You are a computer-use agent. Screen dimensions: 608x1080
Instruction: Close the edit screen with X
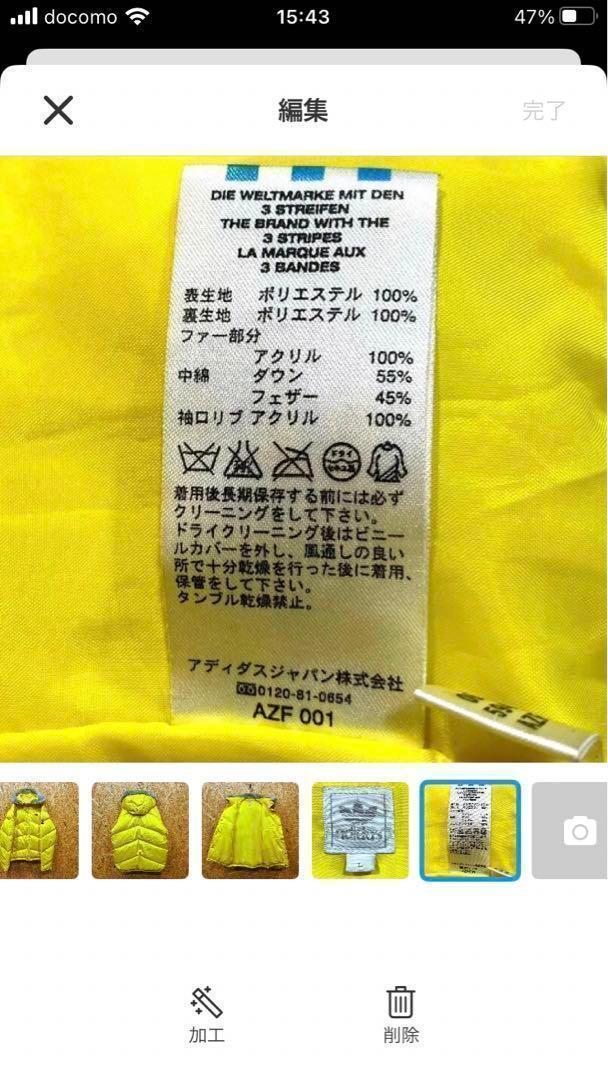coord(59,110)
